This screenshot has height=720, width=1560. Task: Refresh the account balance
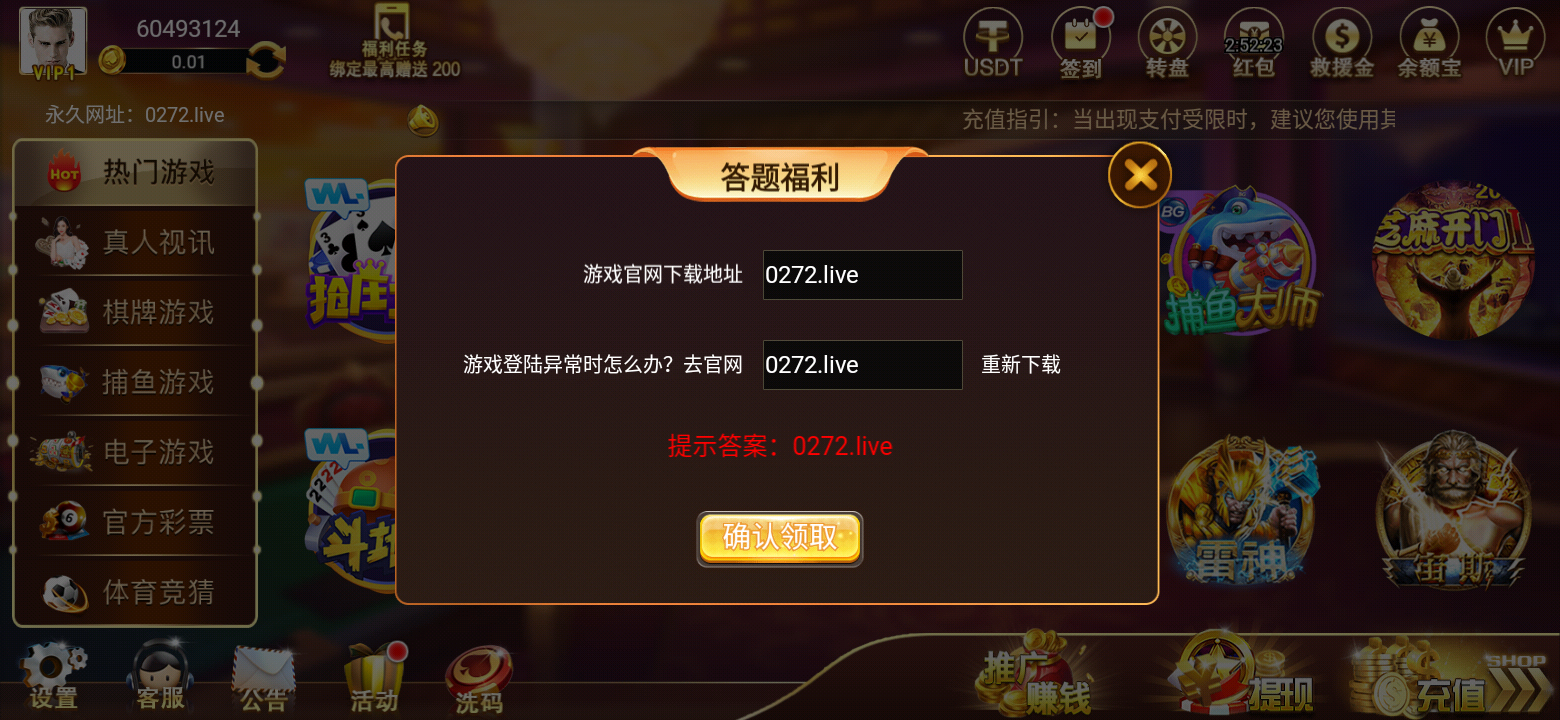click(x=265, y=60)
